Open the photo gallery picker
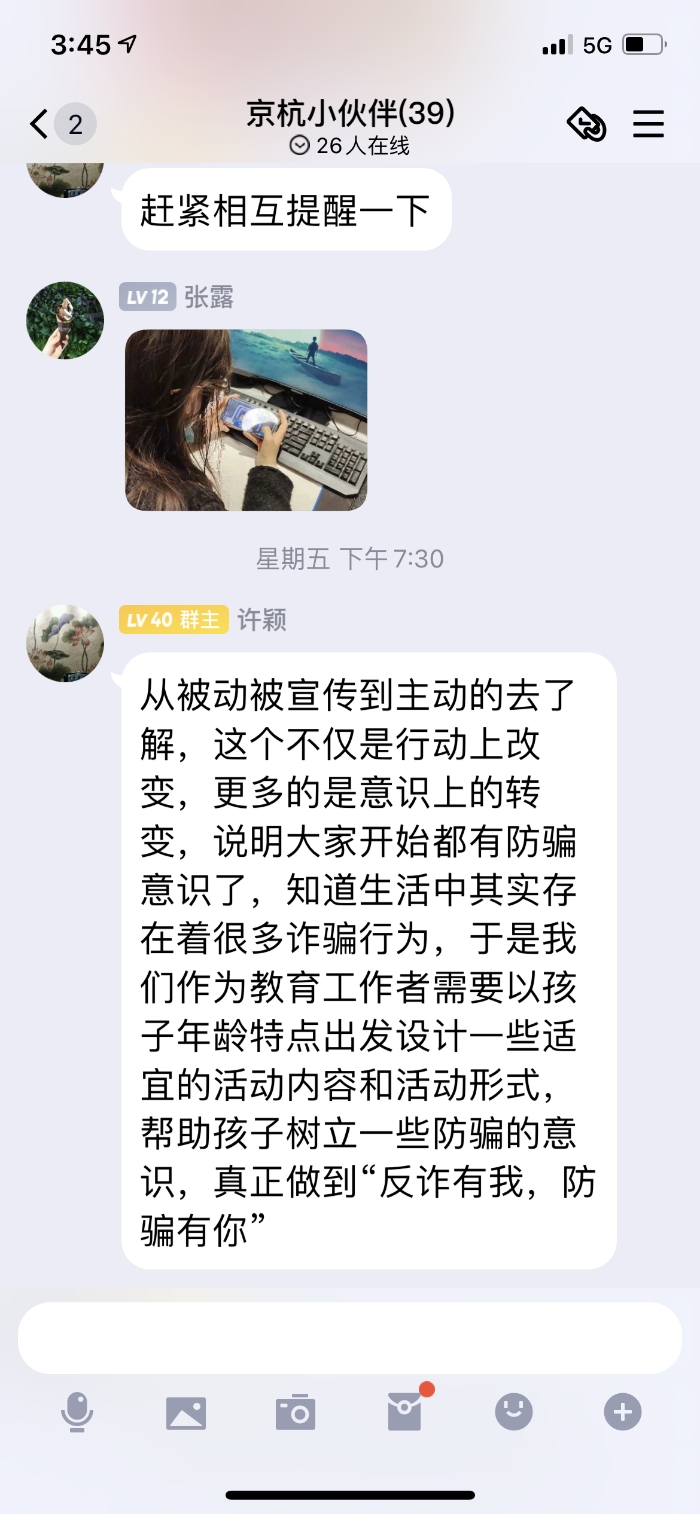This screenshot has height=1514, width=700. [x=186, y=1413]
